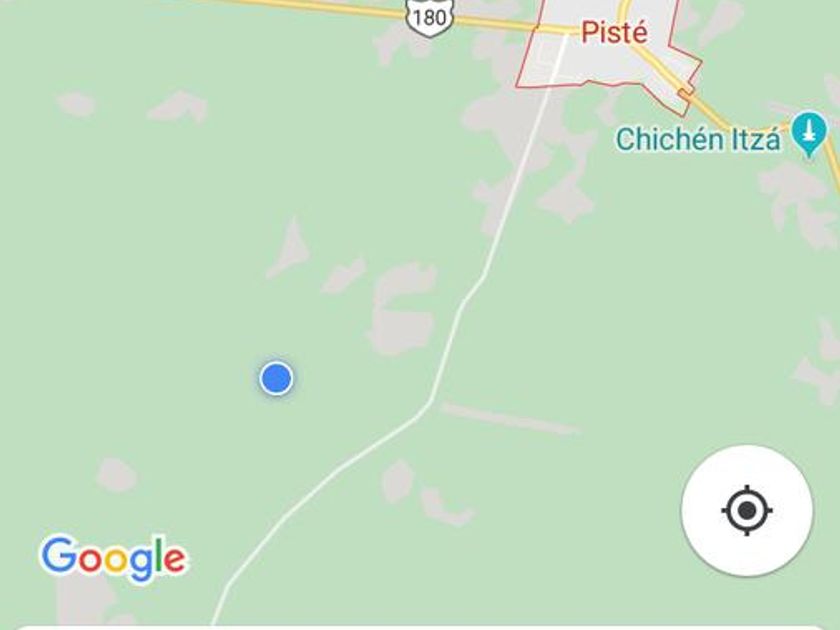Select the Pisté town label

pyautogui.click(x=614, y=32)
